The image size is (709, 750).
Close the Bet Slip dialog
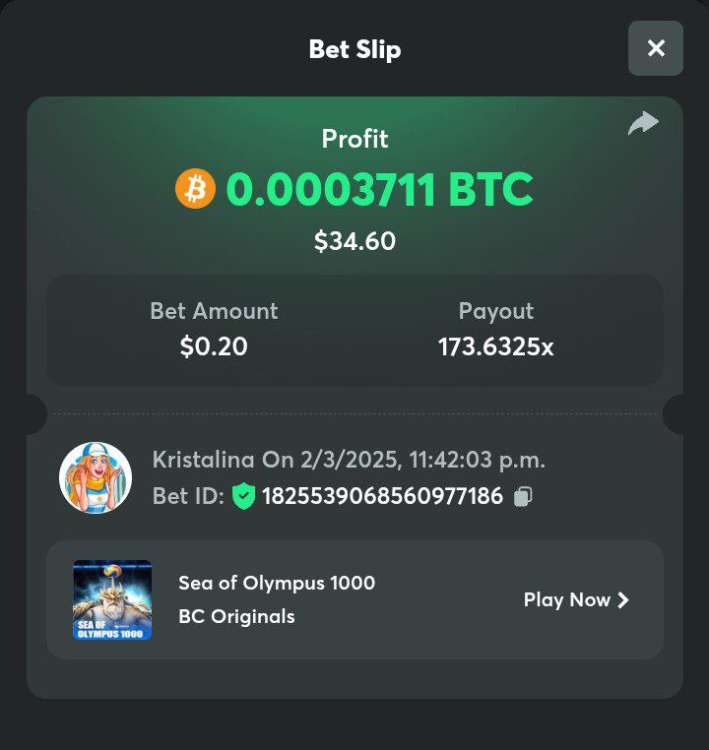655,48
